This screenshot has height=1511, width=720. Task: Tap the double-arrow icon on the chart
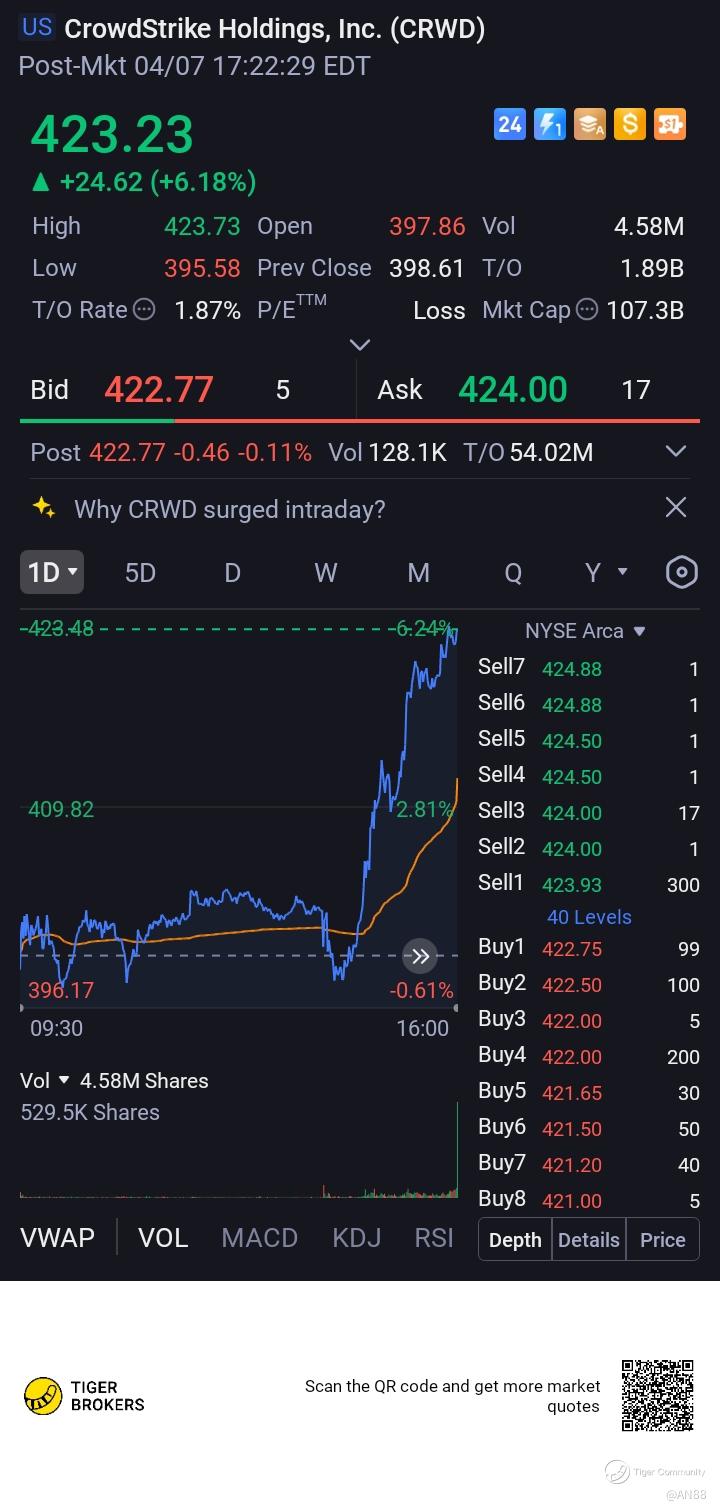[x=420, y=957]
